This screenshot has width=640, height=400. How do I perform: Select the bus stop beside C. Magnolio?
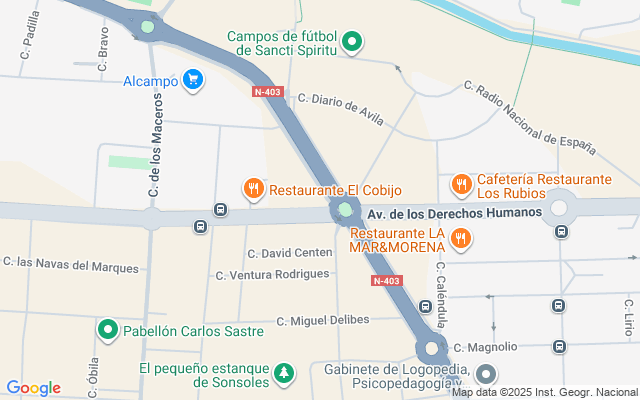tap(560, 347)
